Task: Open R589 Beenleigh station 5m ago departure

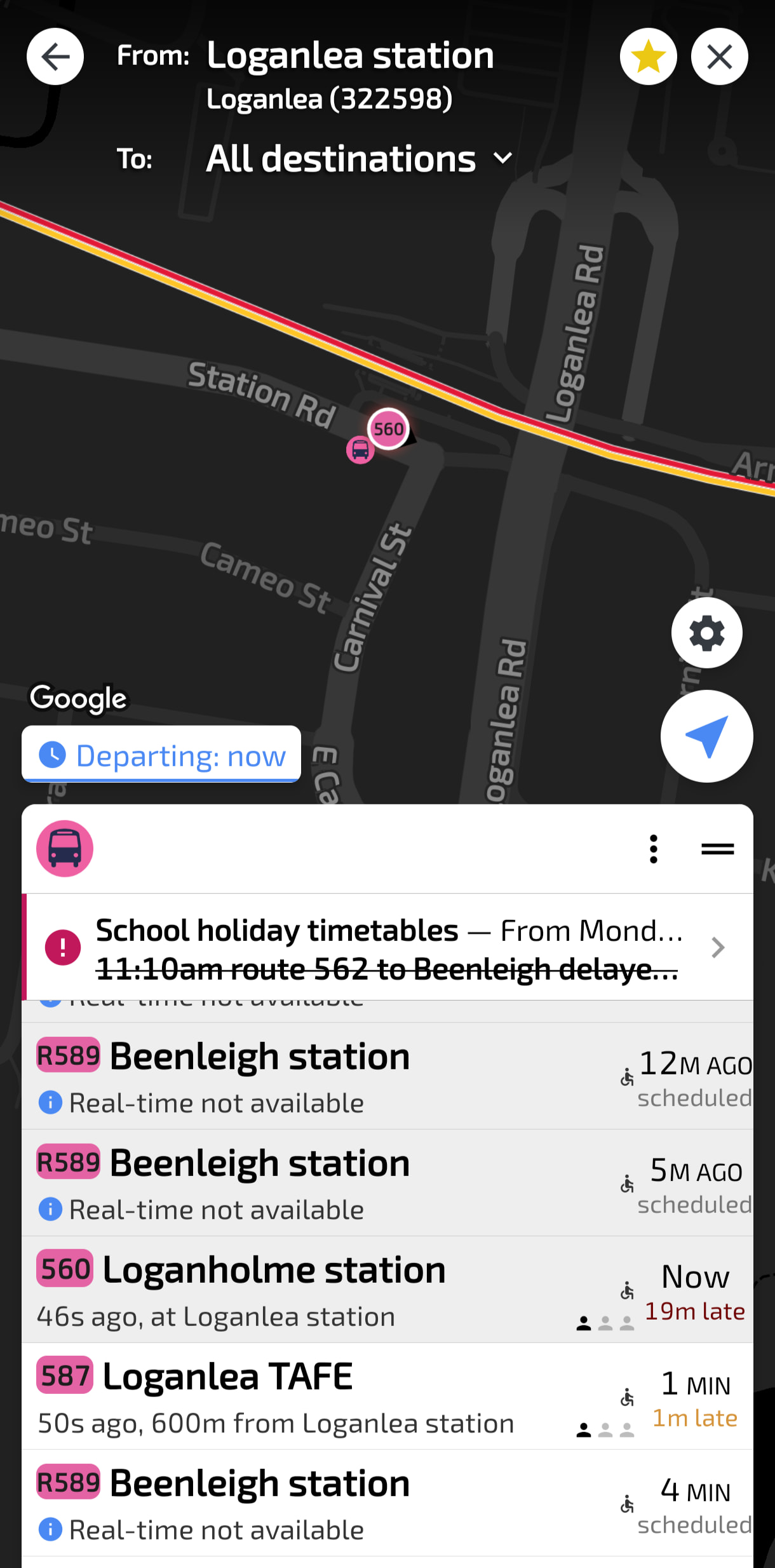Action: pyautogui.click(x=387, y=1182)
